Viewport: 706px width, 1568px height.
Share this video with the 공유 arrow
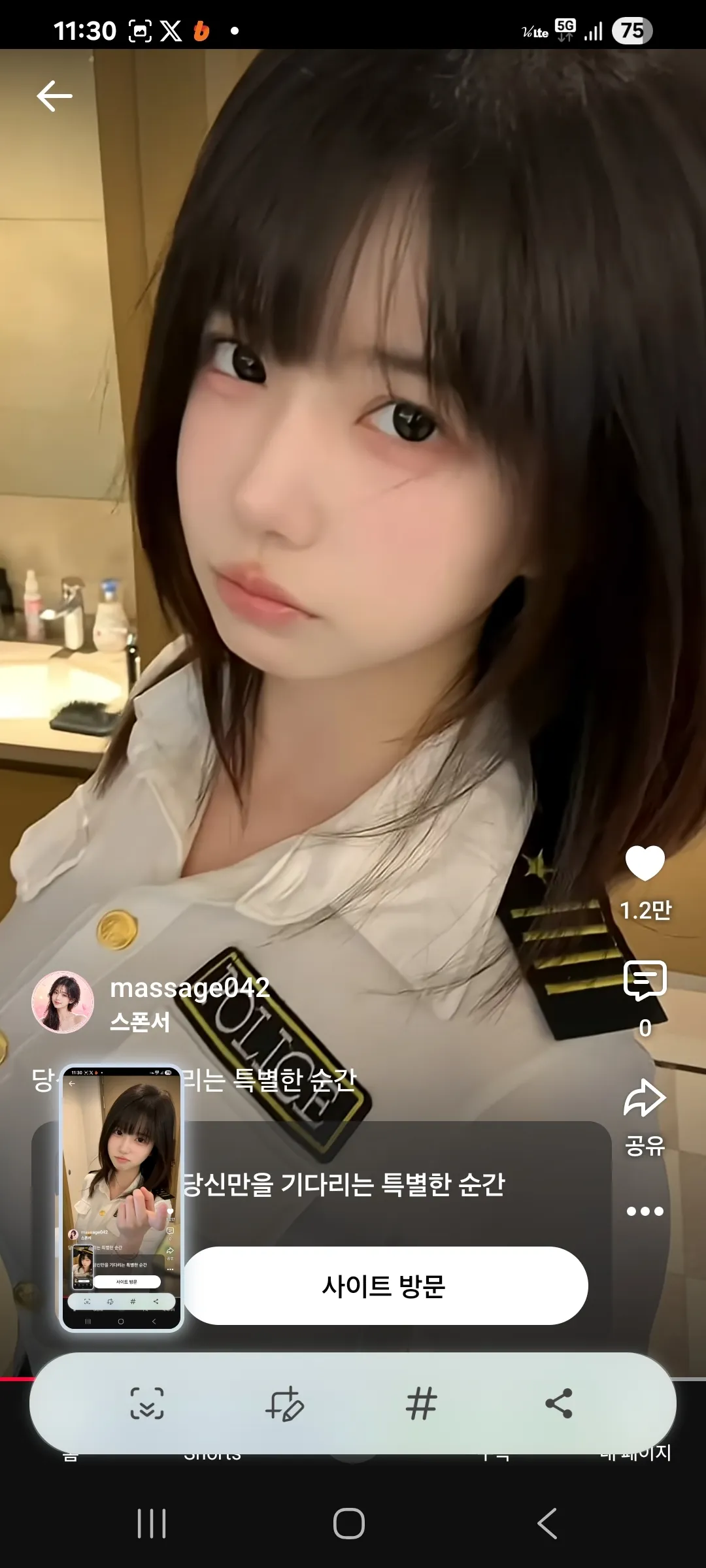coord(645,1098)
